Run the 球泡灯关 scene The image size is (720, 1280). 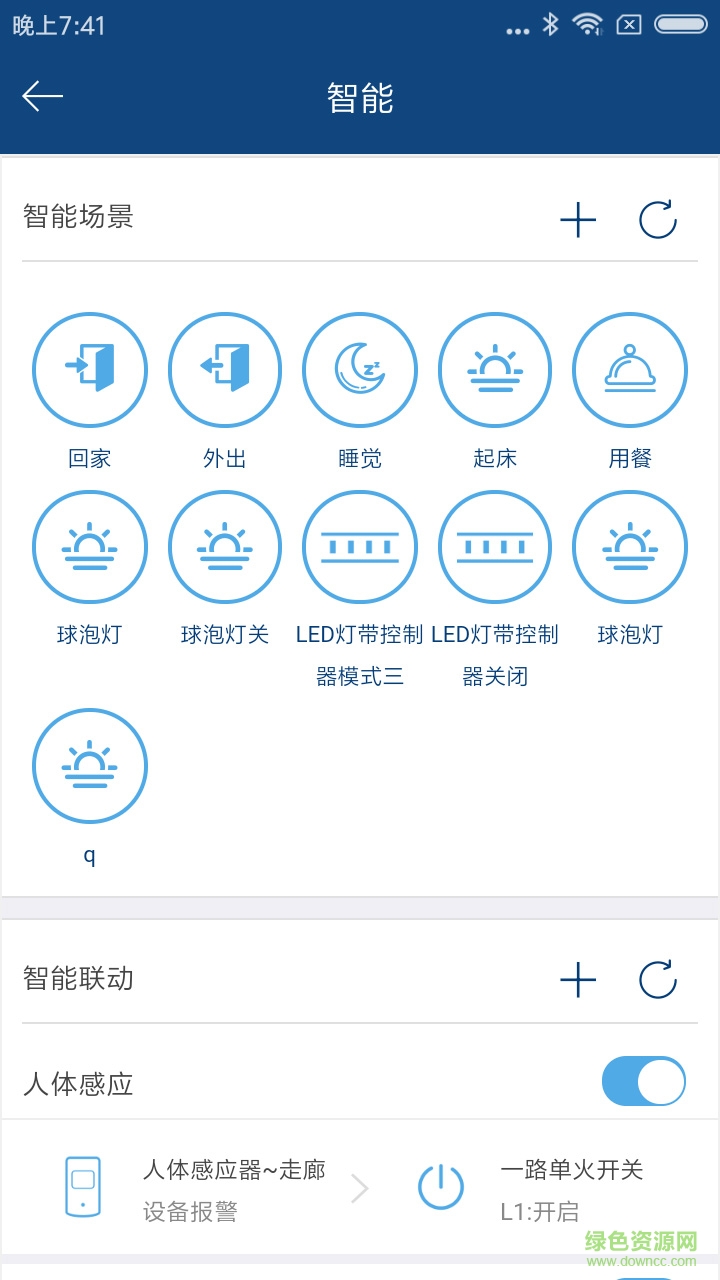pyautogui.click(x=225, y=548)
